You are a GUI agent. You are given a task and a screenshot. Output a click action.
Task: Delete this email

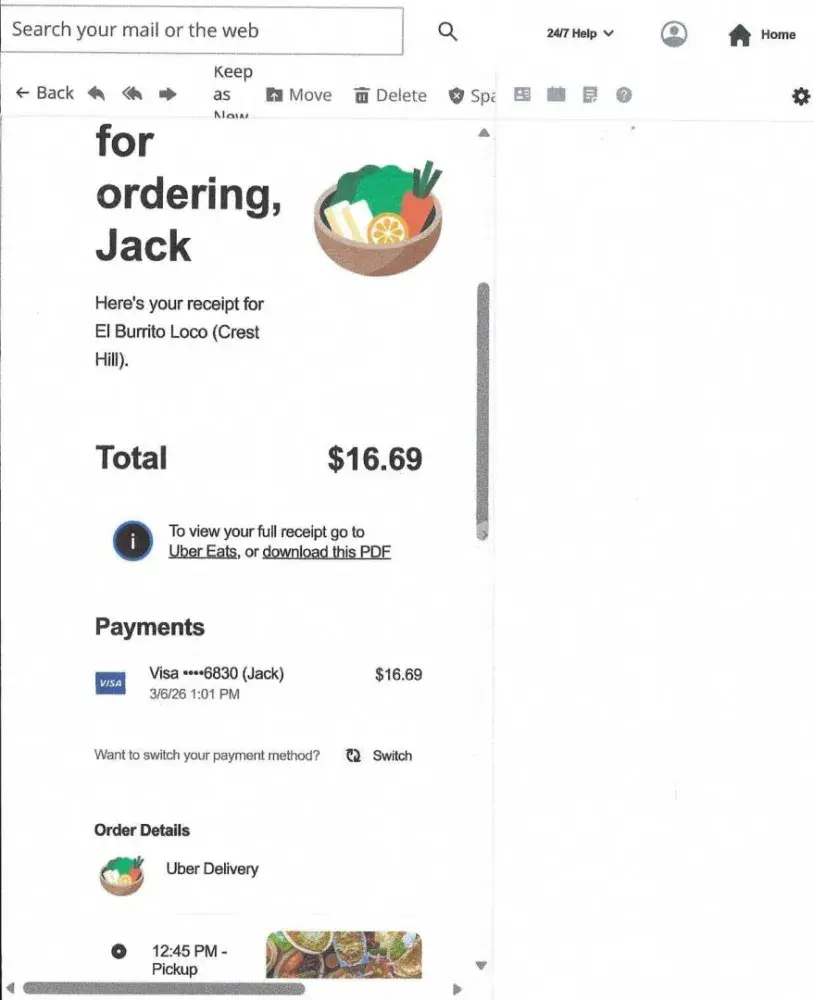(x=390, y=95)
